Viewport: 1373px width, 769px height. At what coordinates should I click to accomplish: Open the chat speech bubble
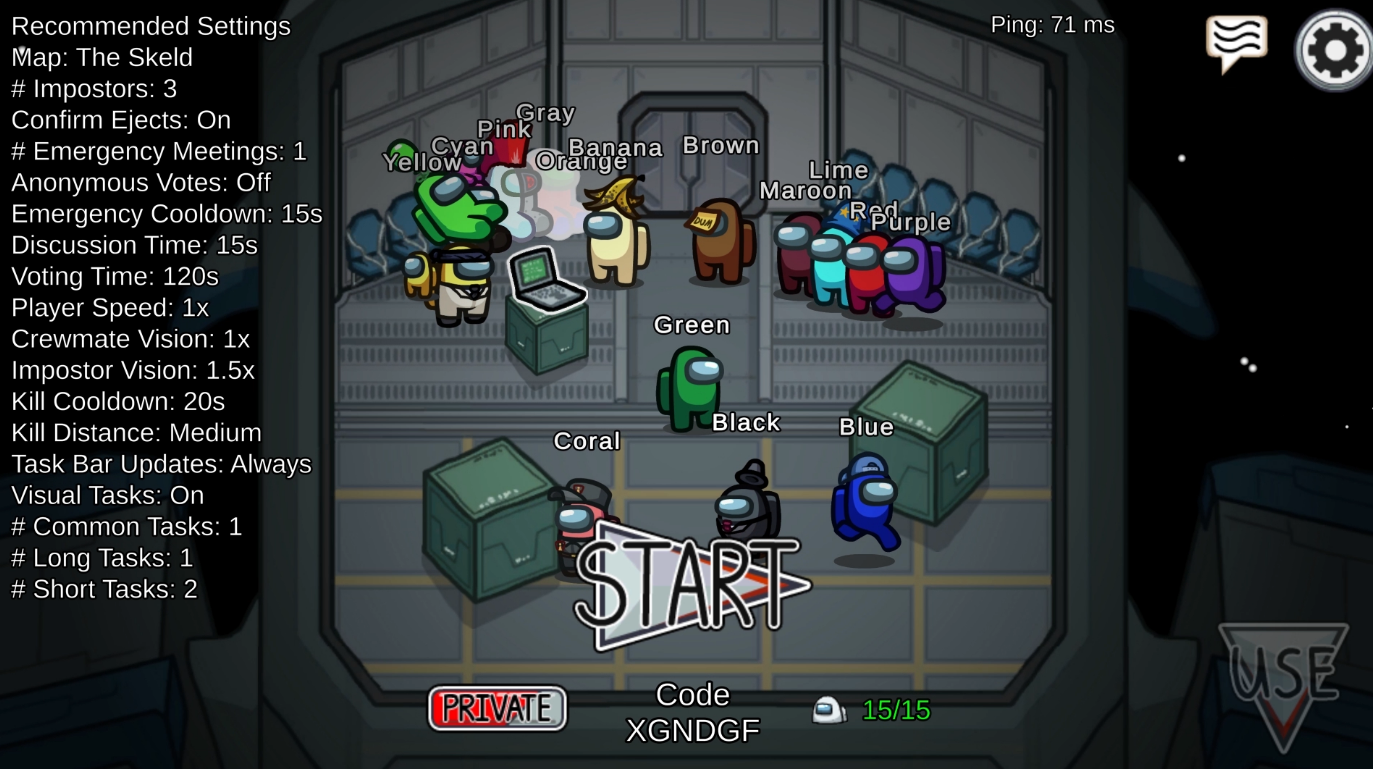pos(1236,43)
